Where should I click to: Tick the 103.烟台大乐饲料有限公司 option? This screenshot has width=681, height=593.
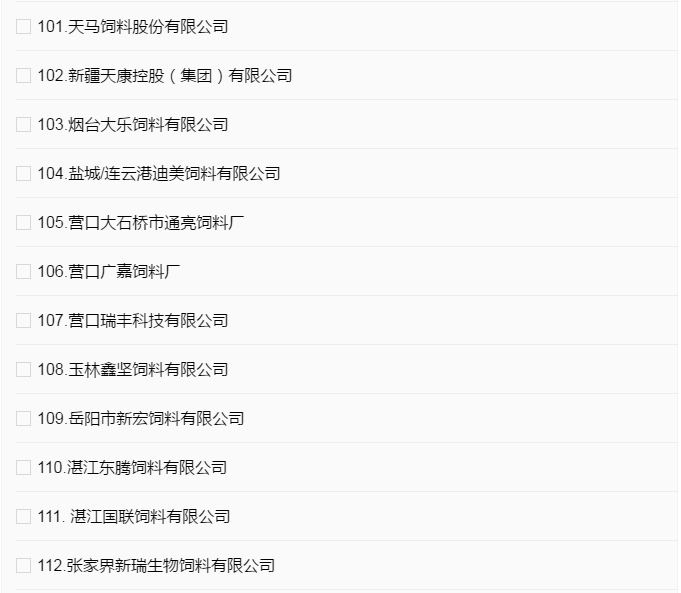click(x=24, y=125)
